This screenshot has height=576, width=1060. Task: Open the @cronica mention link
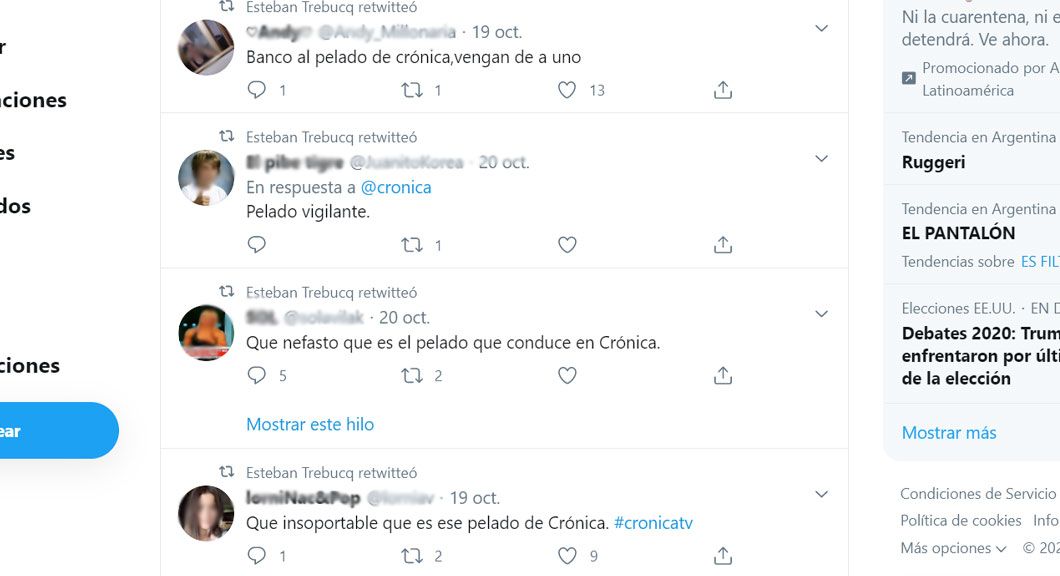tap(396, 187)
